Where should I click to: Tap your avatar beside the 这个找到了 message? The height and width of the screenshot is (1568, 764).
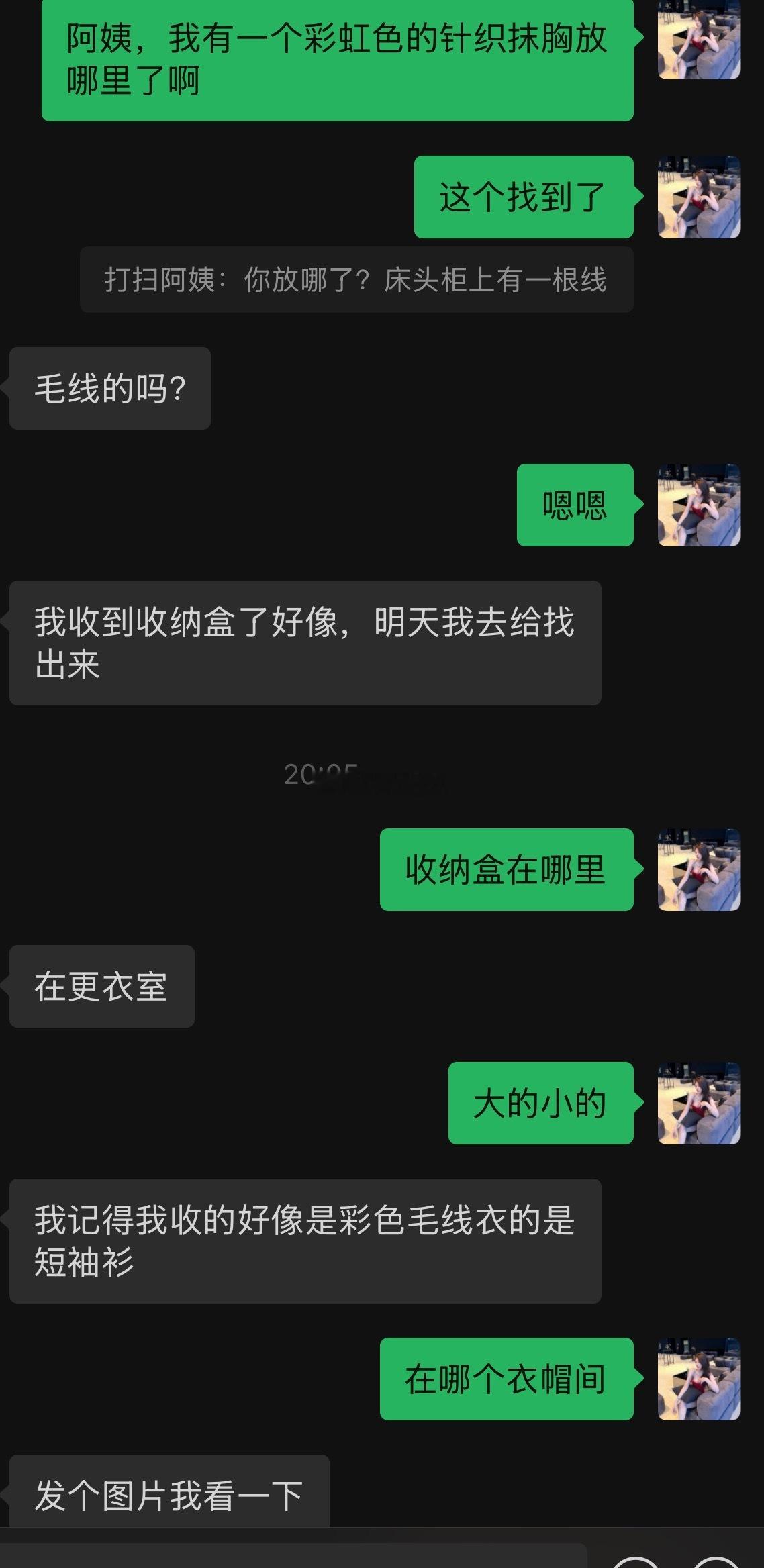coord(698,196)
